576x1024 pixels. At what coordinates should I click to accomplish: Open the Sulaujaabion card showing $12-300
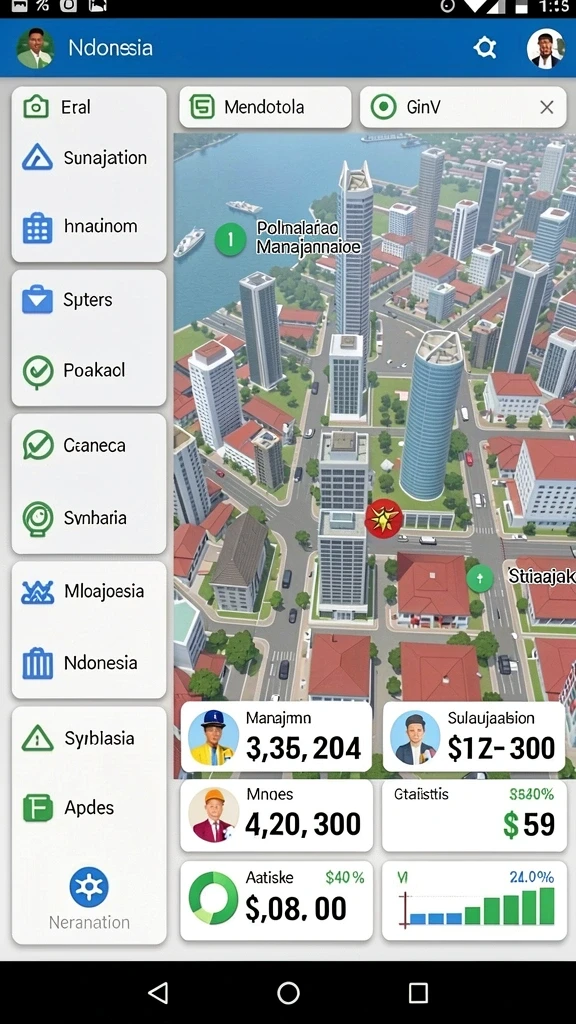coord(474,737)
